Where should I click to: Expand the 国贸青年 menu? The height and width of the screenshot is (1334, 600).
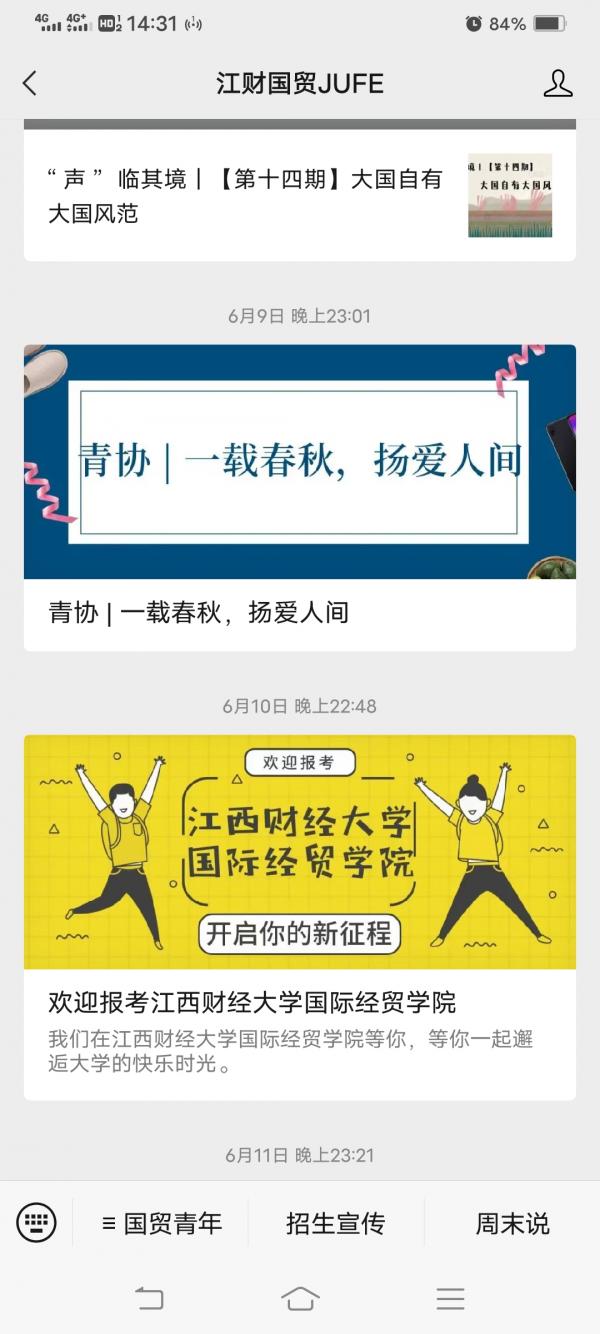tap(162, 1223)
